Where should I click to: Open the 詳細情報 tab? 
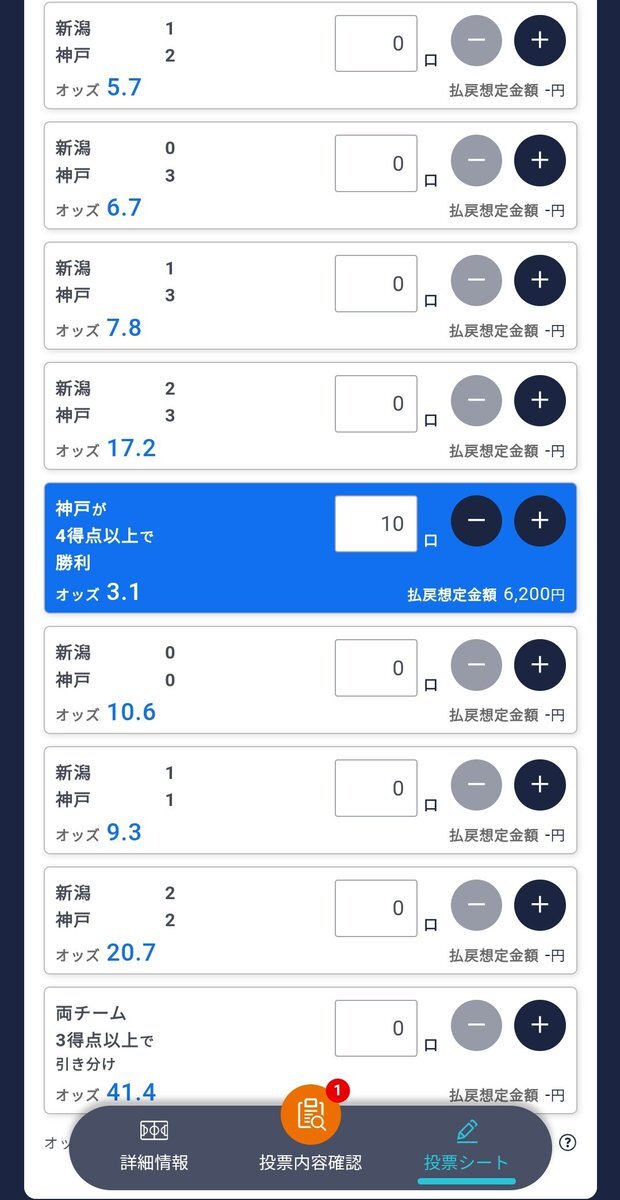tap(154, 1146)
